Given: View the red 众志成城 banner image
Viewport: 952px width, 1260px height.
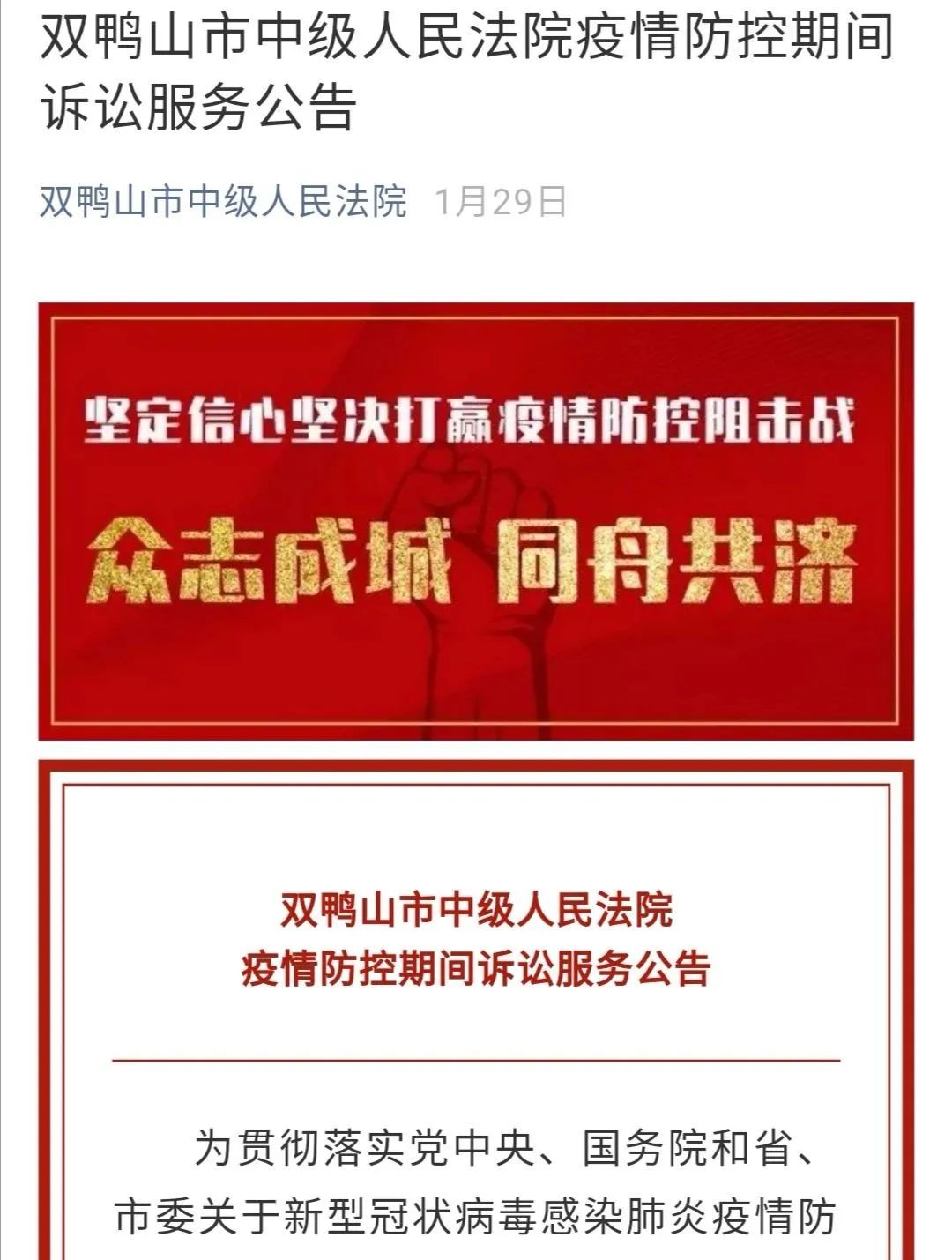Looking at the screenshot, I should click(476, 520).
